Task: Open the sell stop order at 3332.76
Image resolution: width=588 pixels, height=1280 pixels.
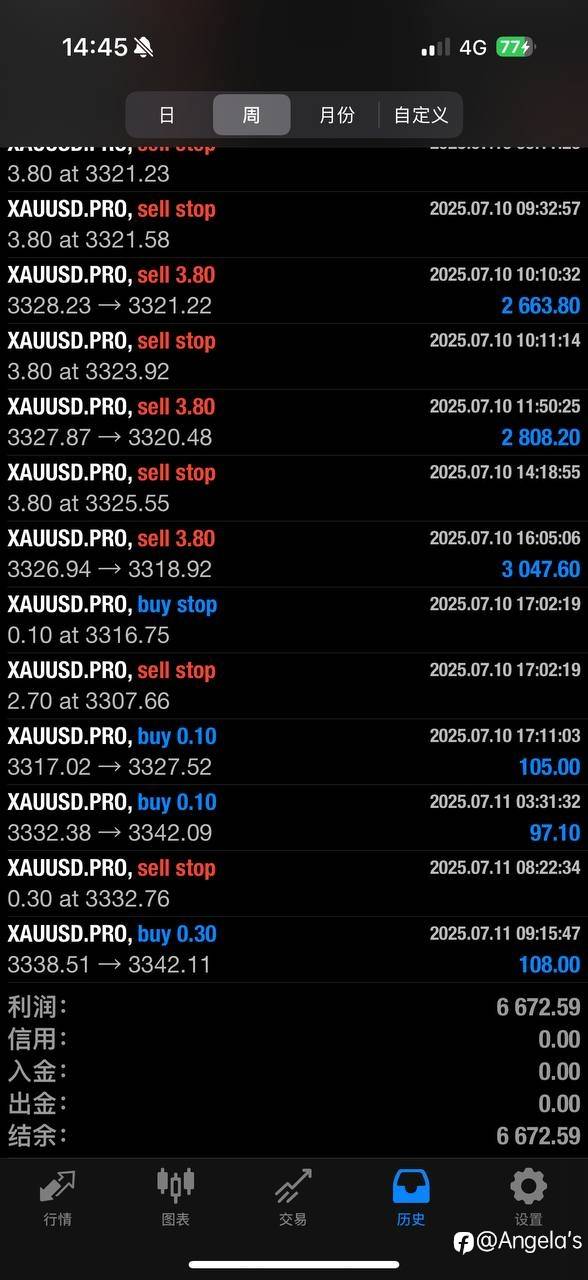Action: (x=294, y=885)
